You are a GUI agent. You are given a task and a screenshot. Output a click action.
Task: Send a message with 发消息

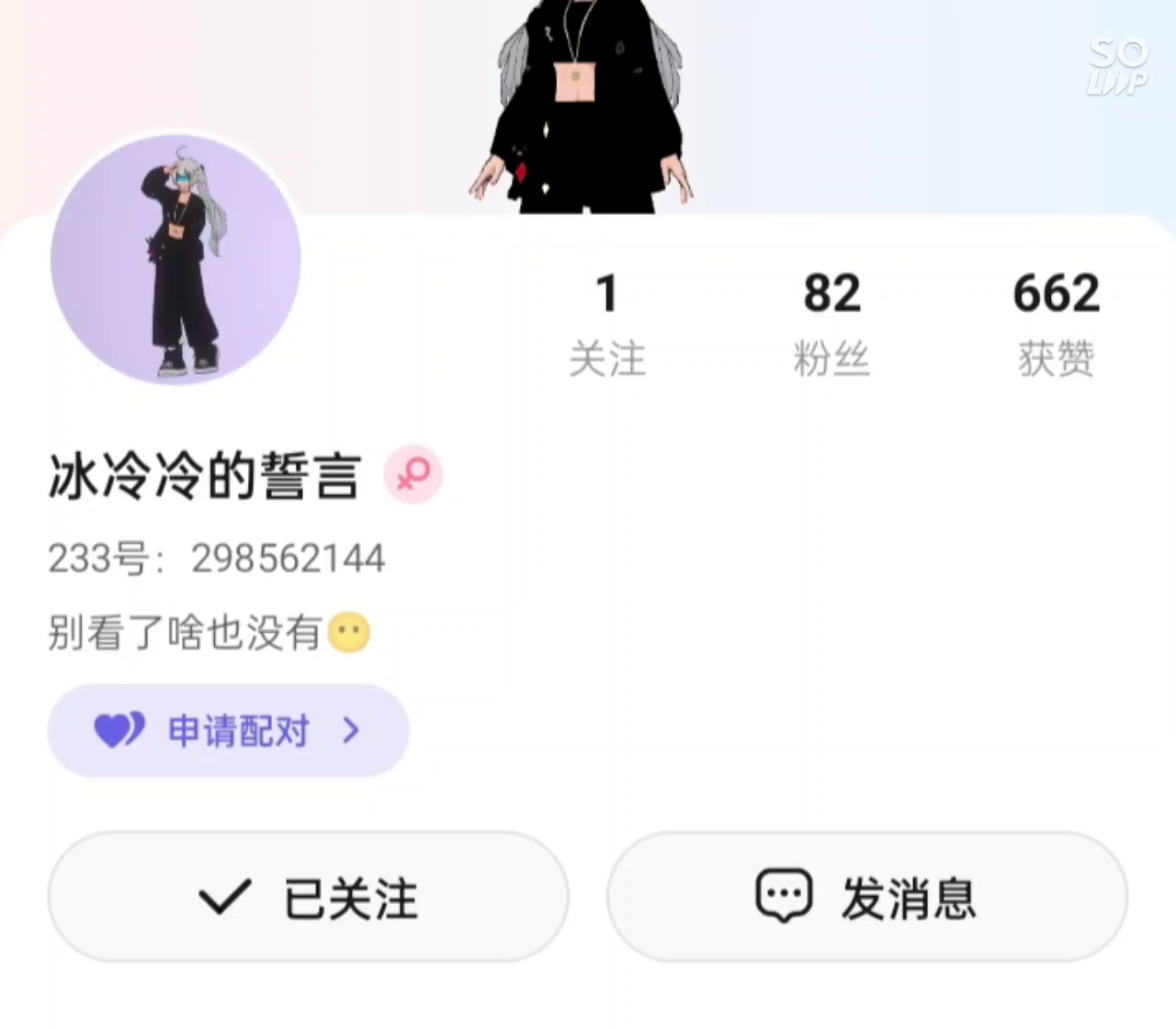click(x=866, y=897)
